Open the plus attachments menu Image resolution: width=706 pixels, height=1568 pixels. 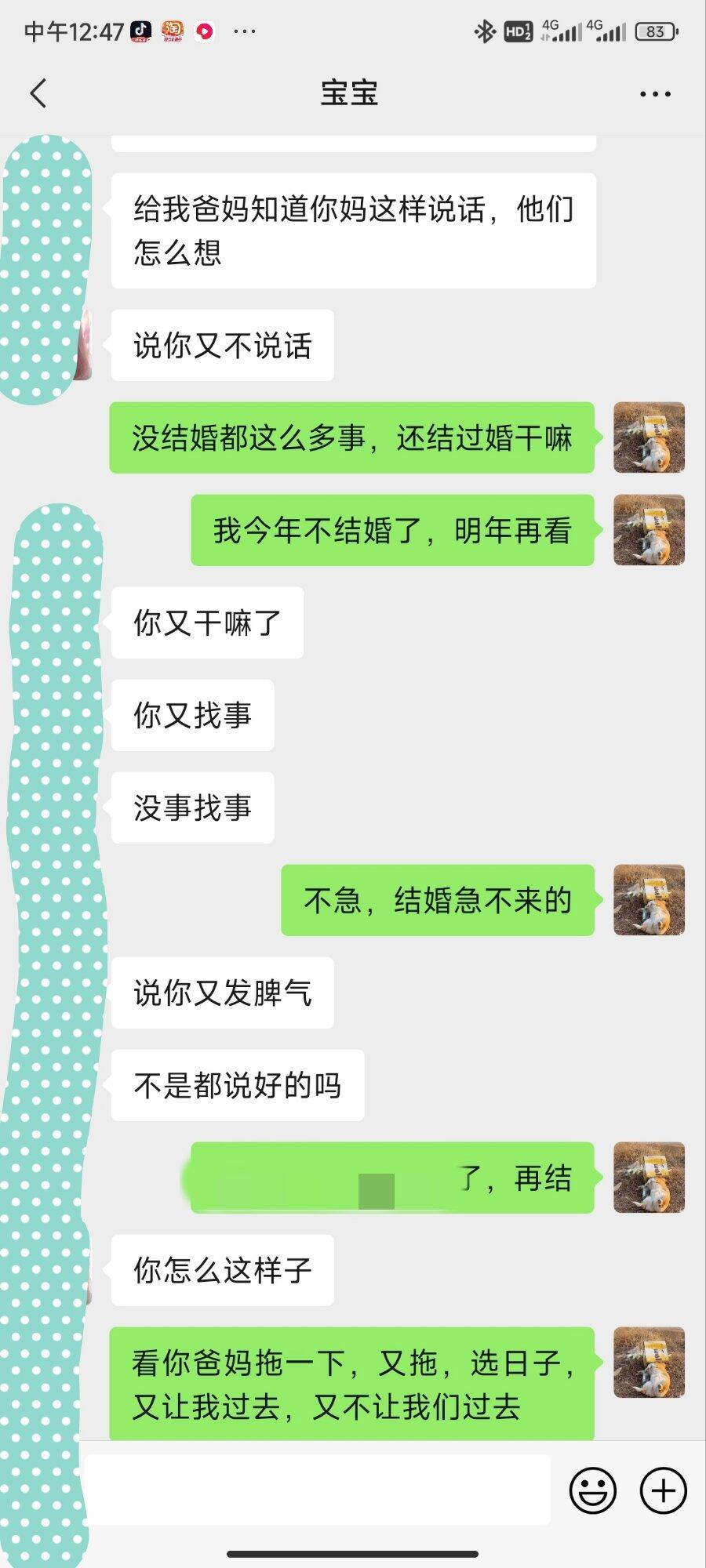tap(664, 1490)
